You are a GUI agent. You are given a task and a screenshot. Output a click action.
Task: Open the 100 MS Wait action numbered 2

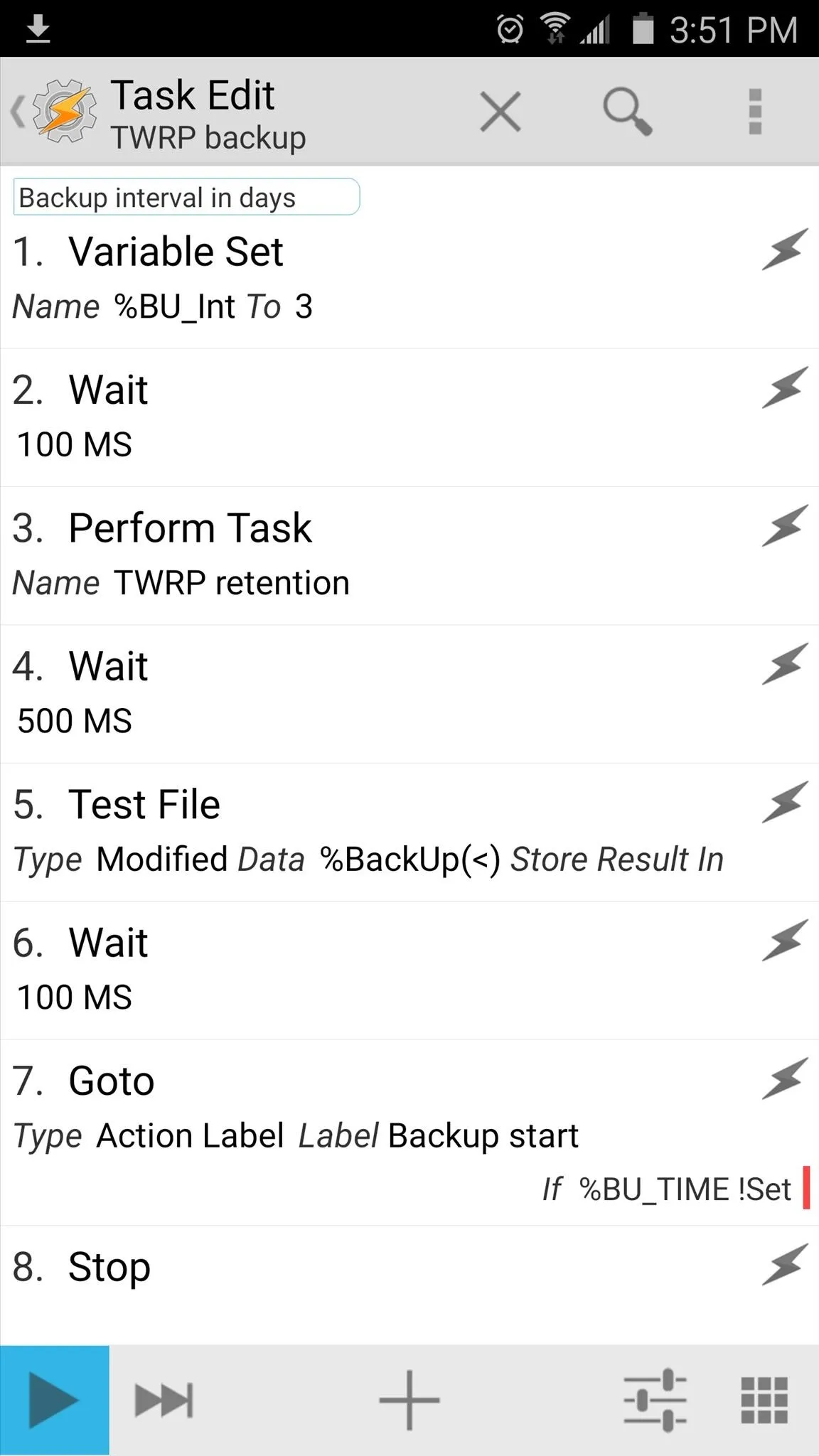pos(409,418)
